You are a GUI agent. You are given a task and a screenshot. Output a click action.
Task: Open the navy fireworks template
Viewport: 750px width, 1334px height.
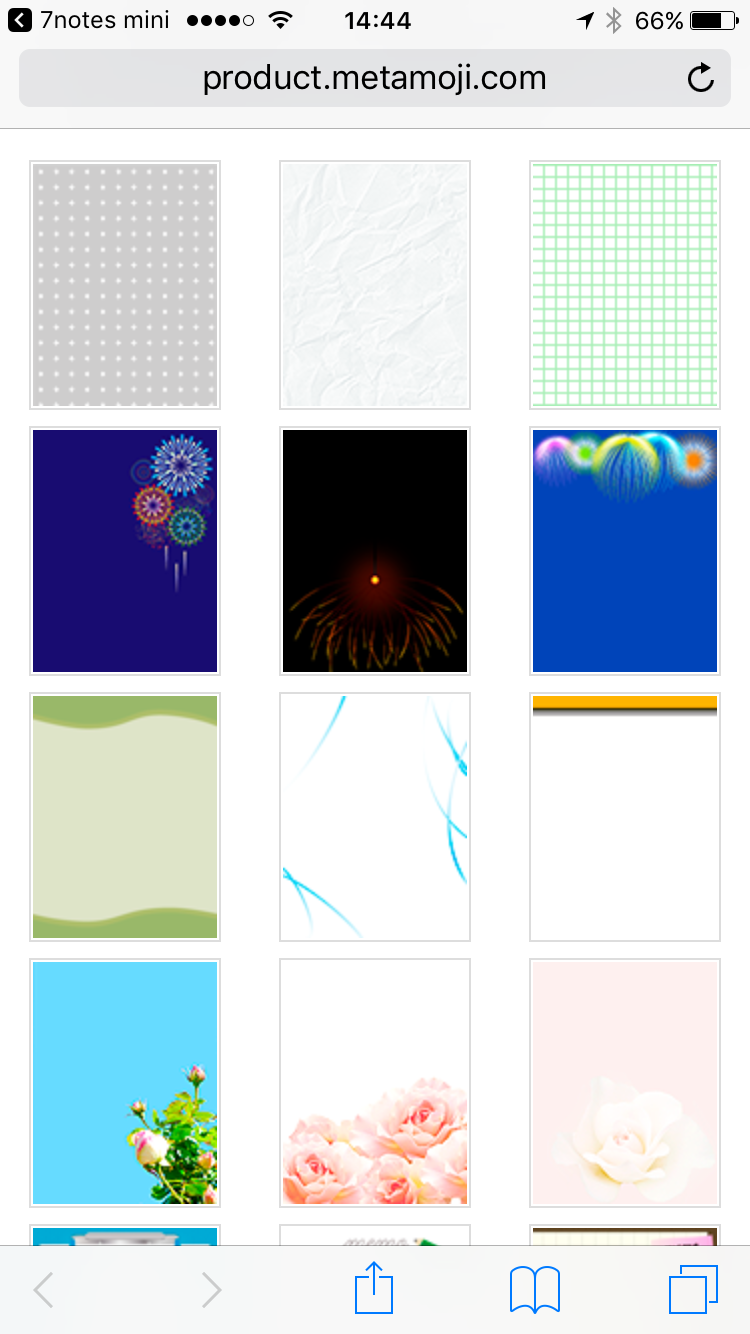[x=125, y=551]
